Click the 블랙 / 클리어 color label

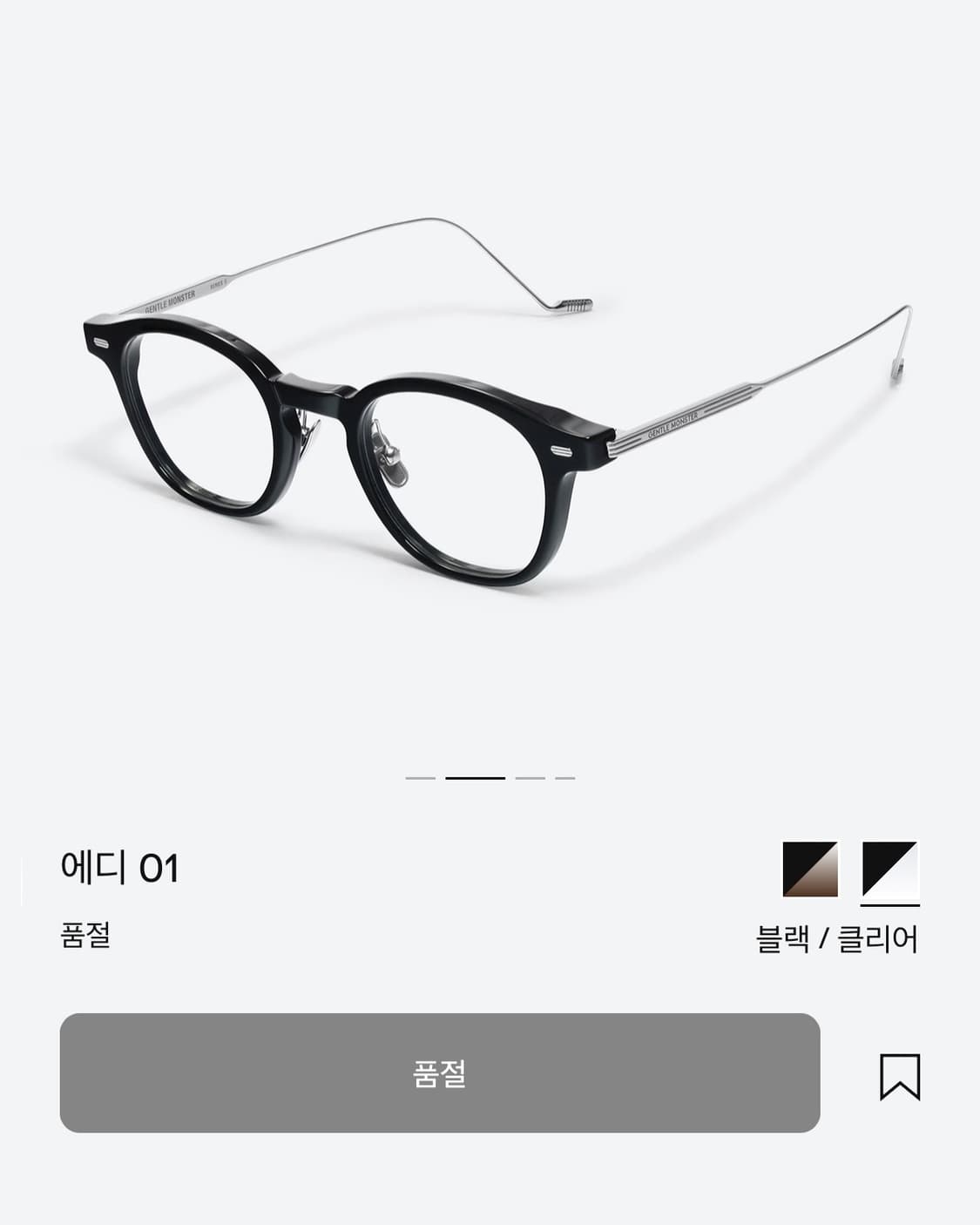[838, 939]
